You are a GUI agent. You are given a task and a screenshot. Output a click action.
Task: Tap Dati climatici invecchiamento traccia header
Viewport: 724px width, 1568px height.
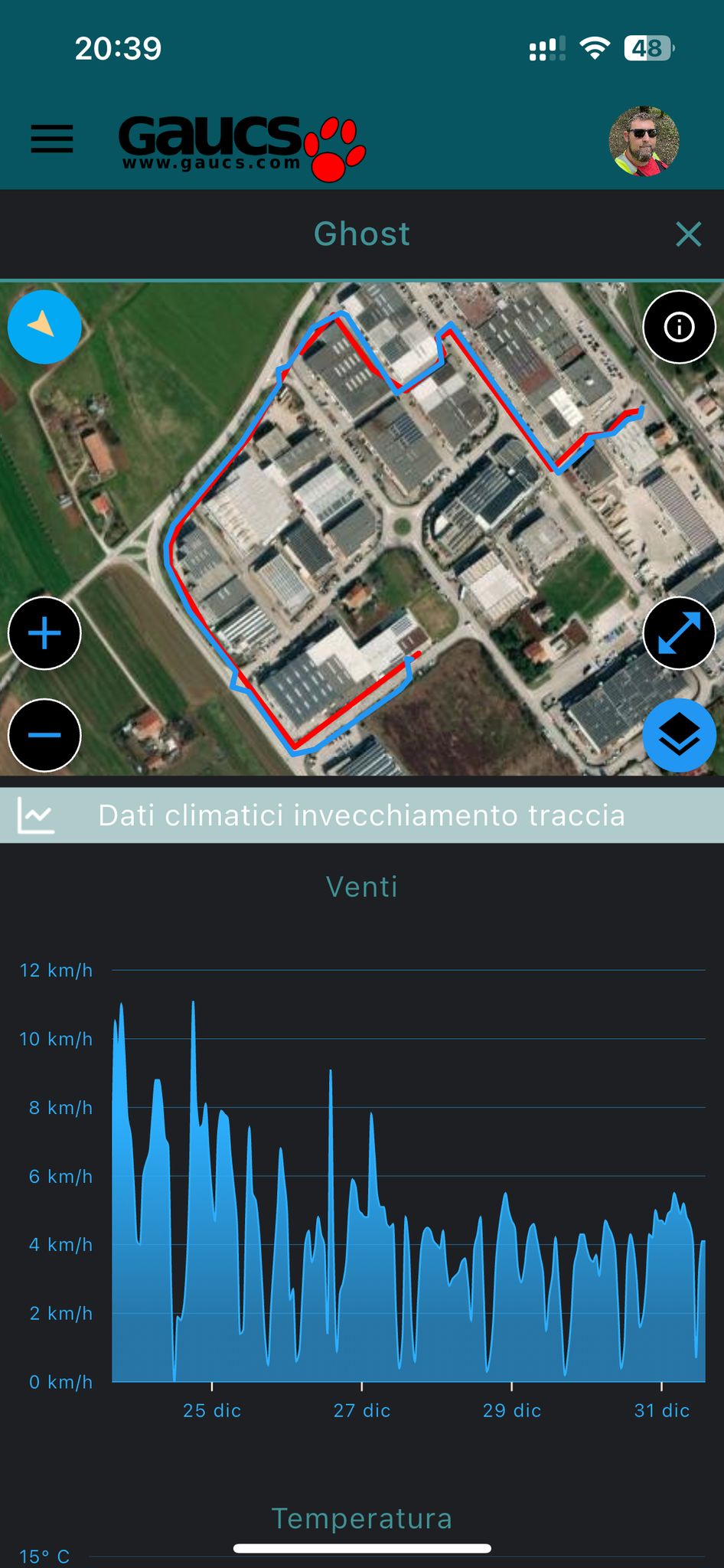[x=361, y=815]
